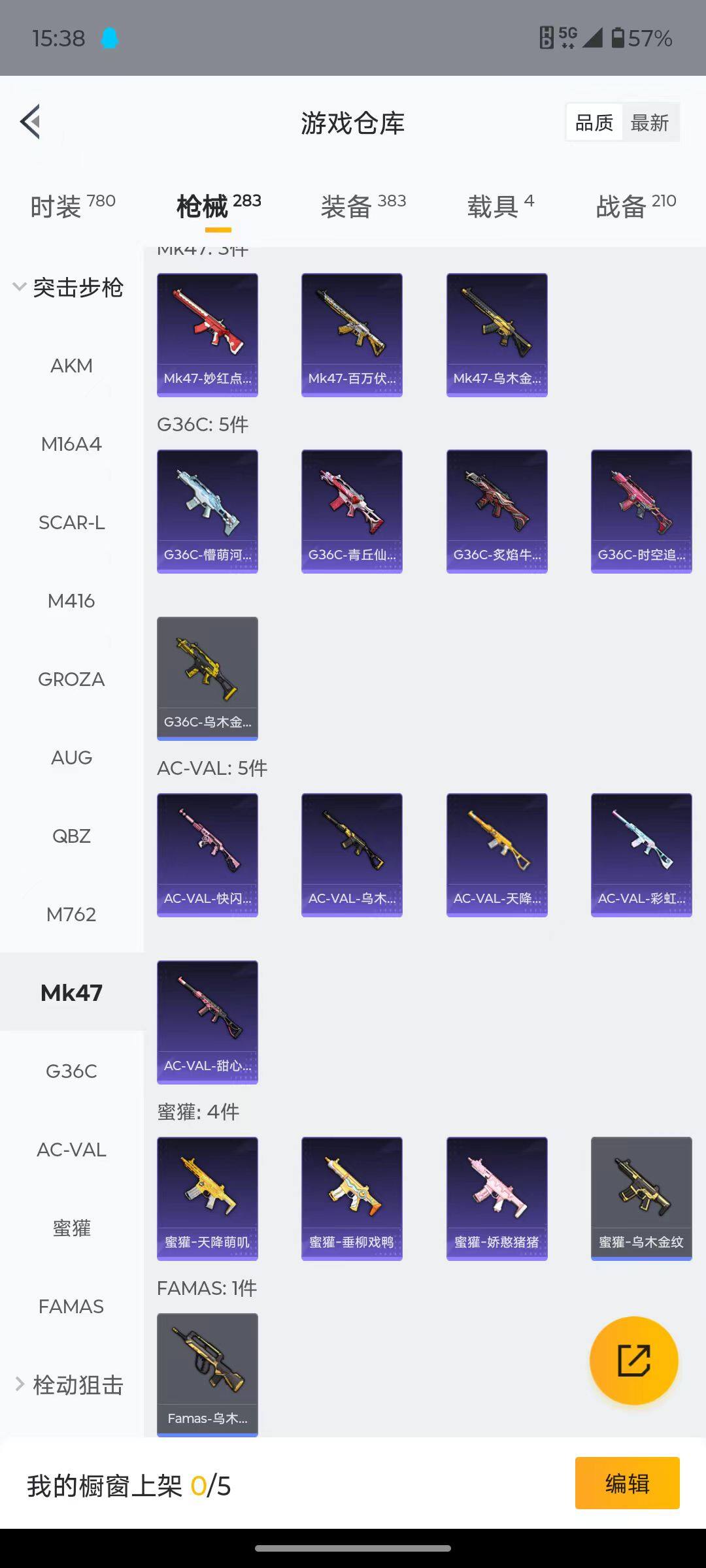Jump to the M416 weapon list

tap(71, 601)
